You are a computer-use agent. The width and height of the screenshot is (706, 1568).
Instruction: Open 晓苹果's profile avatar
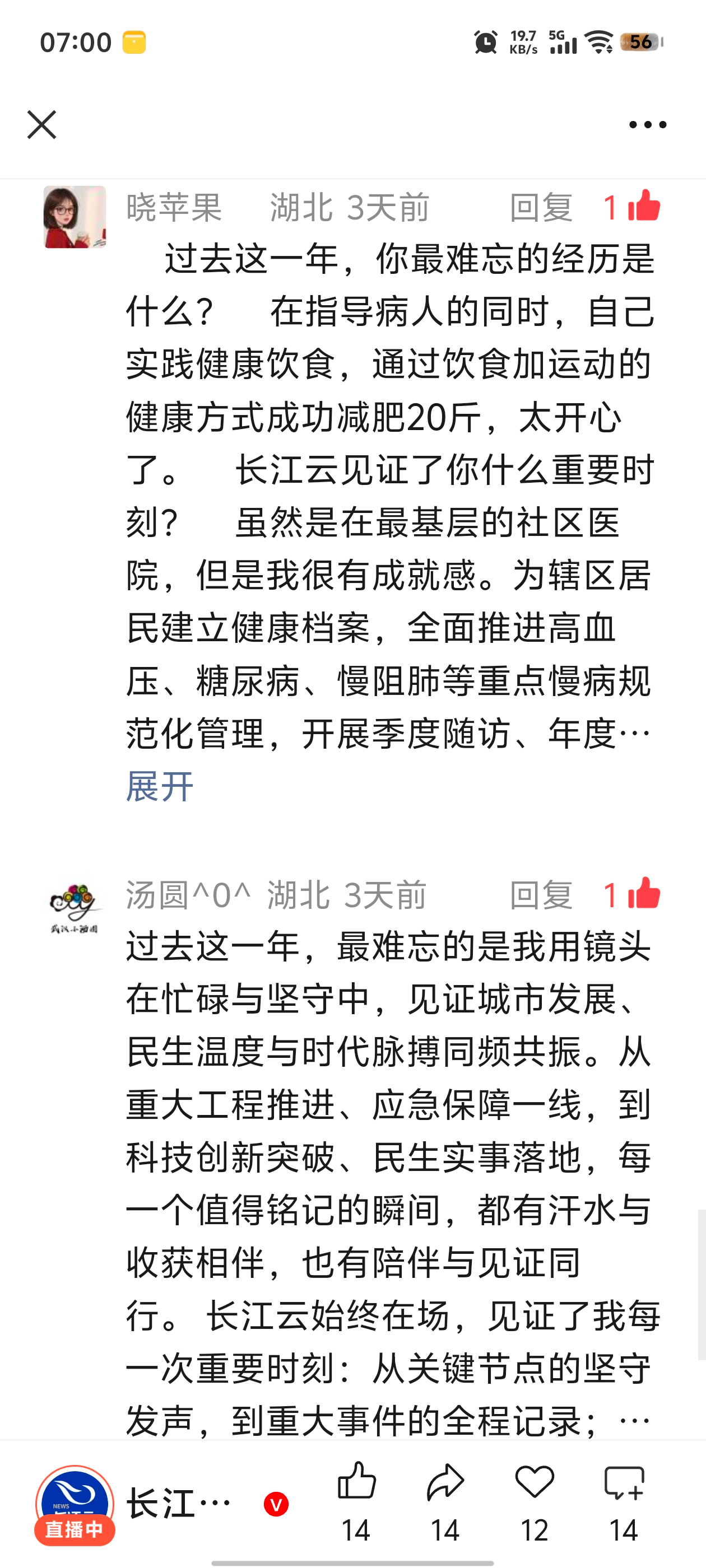(75, 217)
